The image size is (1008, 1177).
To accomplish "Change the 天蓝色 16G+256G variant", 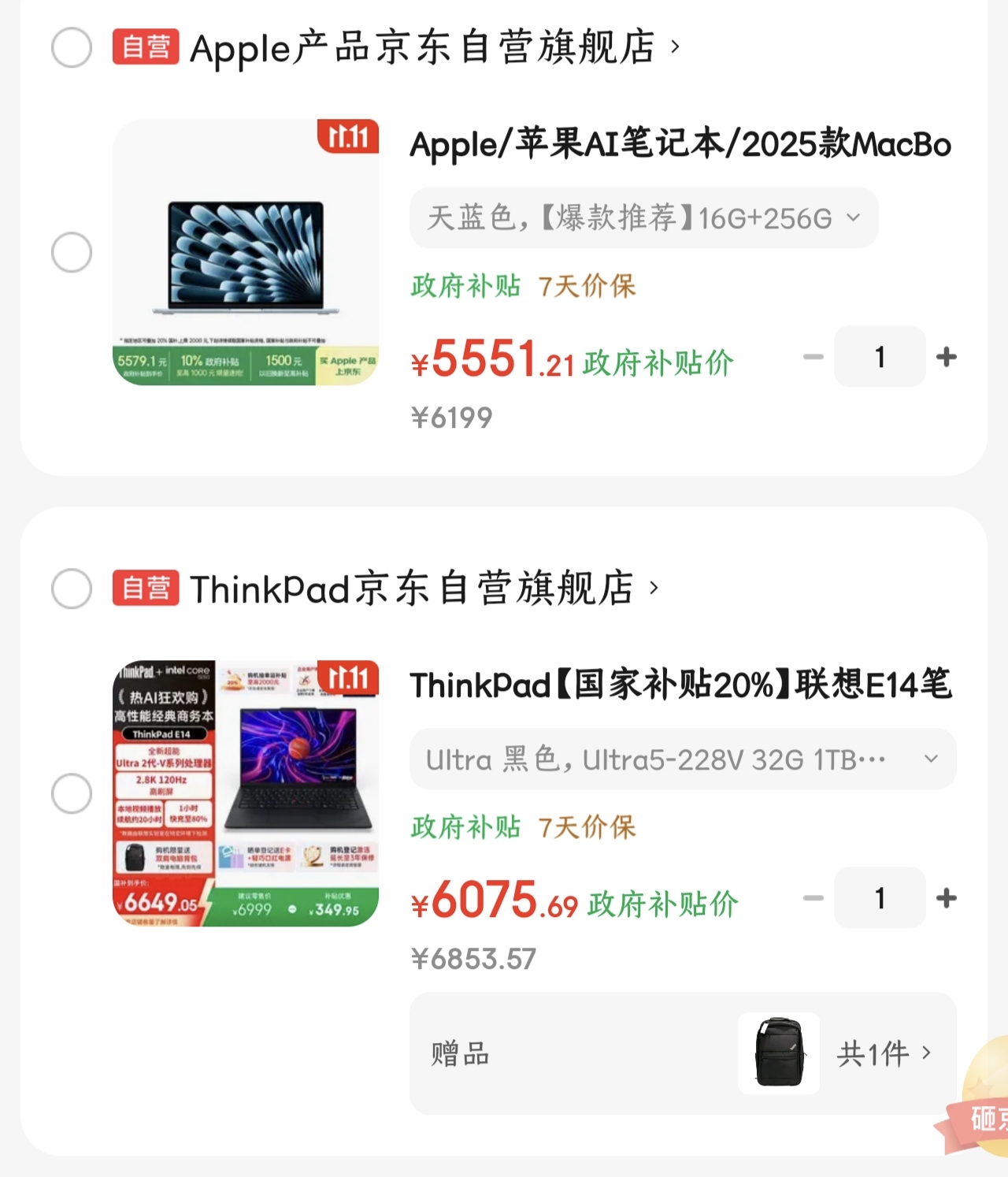I will tap(643, 217).
